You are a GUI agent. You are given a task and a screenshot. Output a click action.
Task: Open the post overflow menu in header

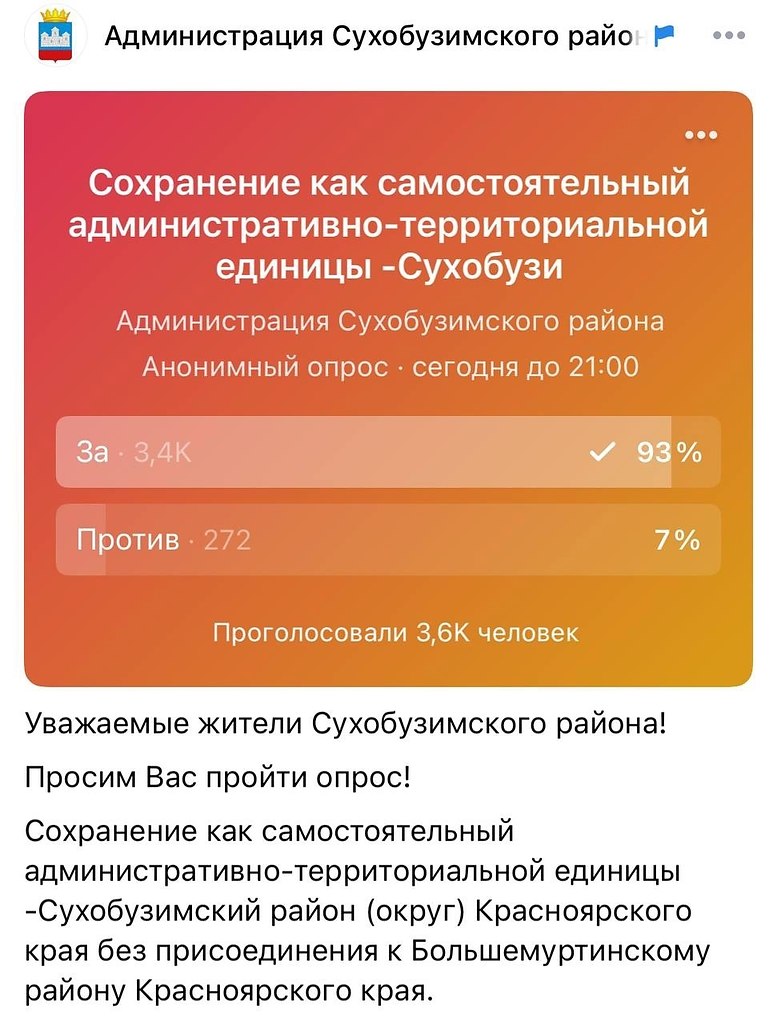click(729, 37)
